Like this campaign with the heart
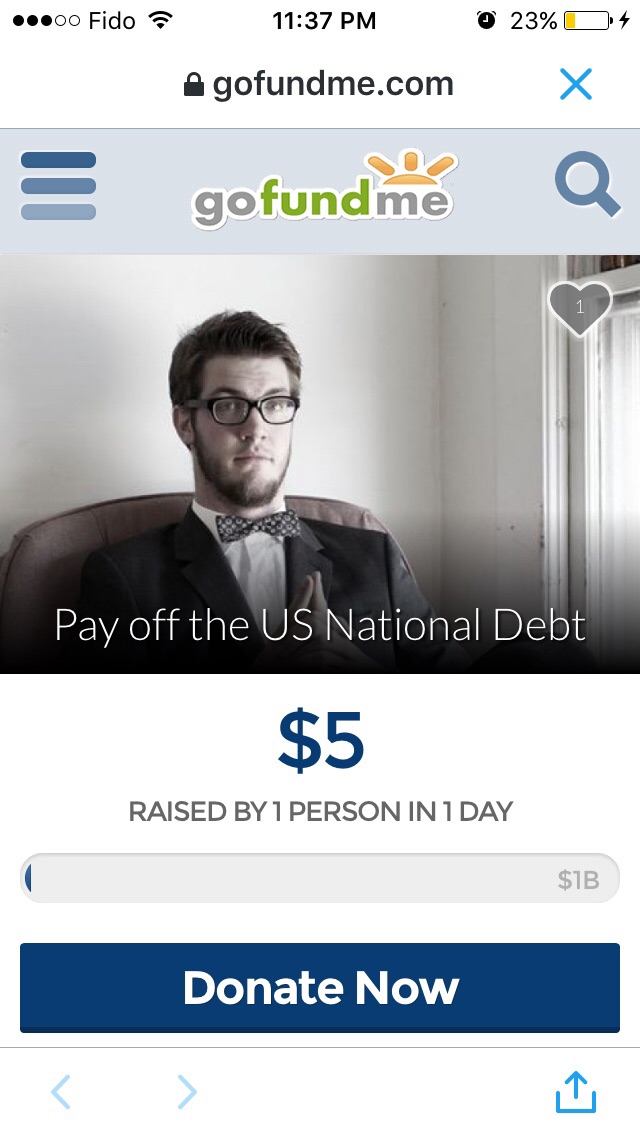640x1136 pixels. click(580, 308)
